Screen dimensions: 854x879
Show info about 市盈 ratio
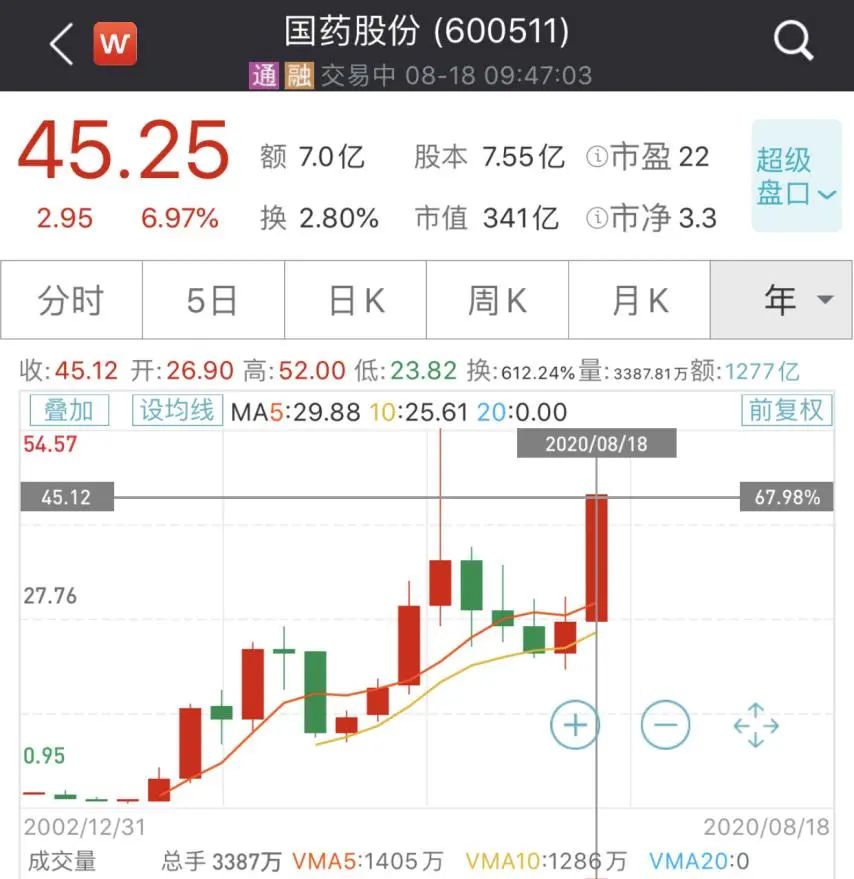coord(597,157)
